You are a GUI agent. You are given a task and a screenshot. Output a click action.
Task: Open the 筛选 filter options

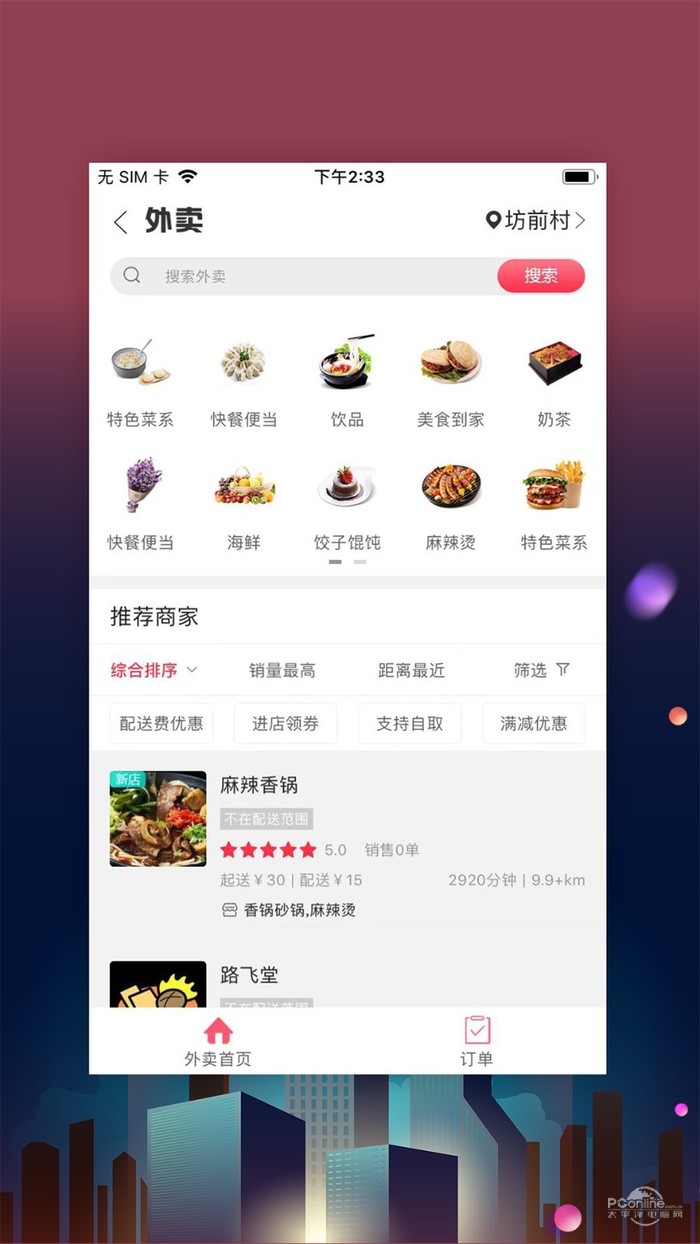(541, 670)
